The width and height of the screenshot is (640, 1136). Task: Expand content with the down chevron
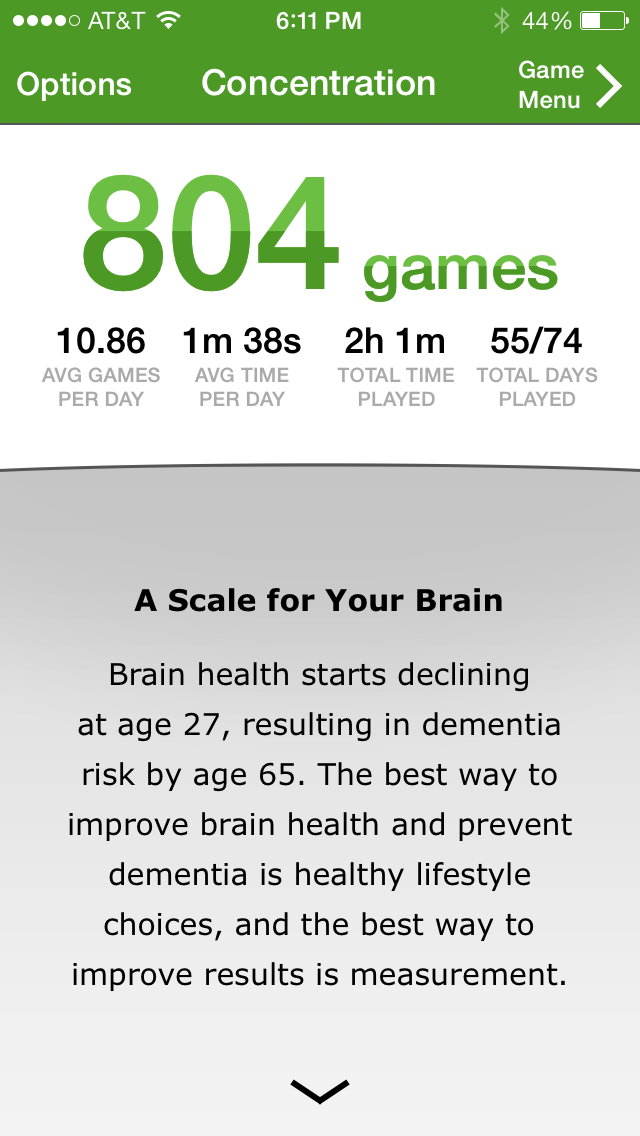point(320,1091)
